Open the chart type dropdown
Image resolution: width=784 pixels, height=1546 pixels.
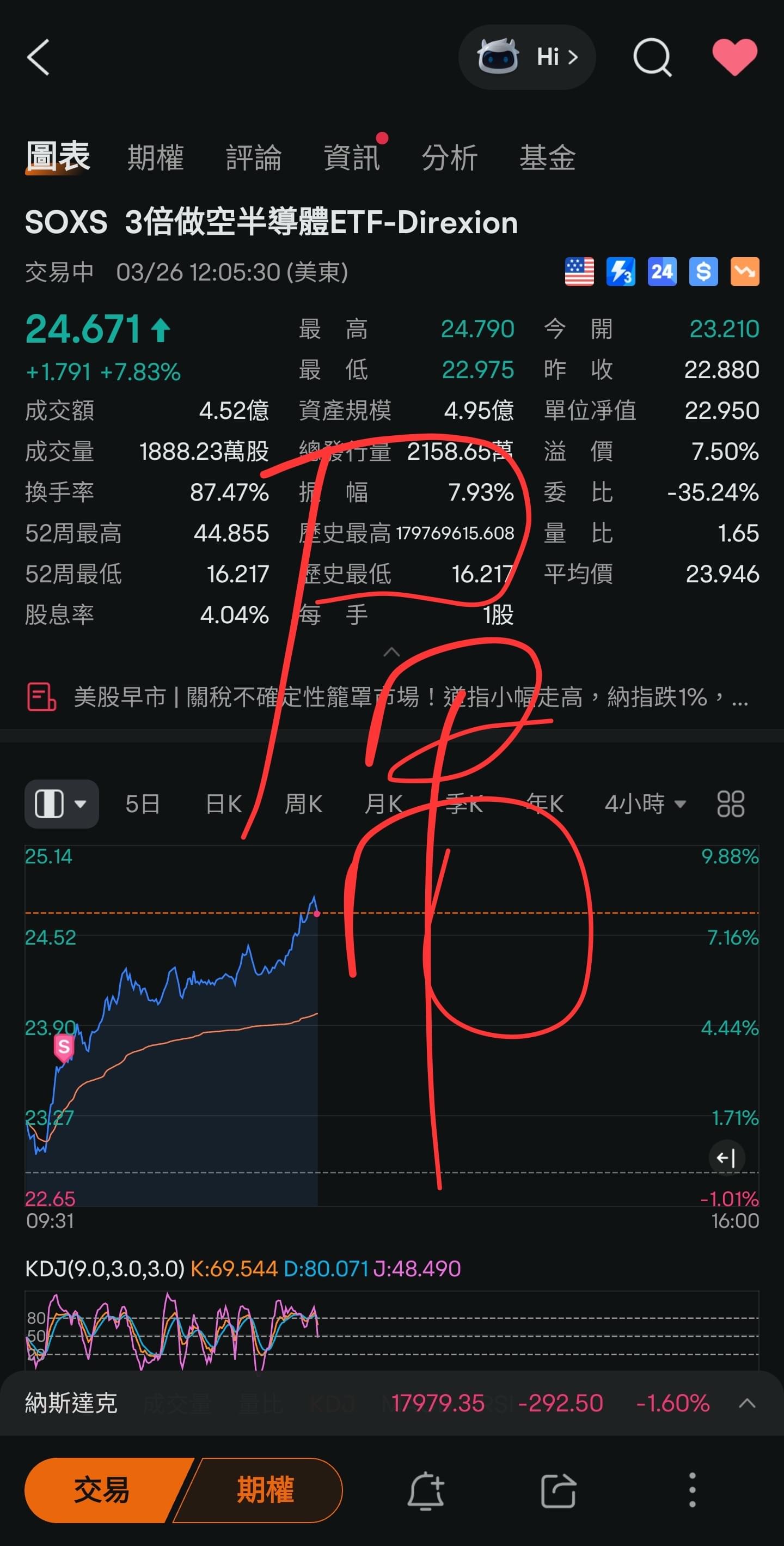point(61,804)
